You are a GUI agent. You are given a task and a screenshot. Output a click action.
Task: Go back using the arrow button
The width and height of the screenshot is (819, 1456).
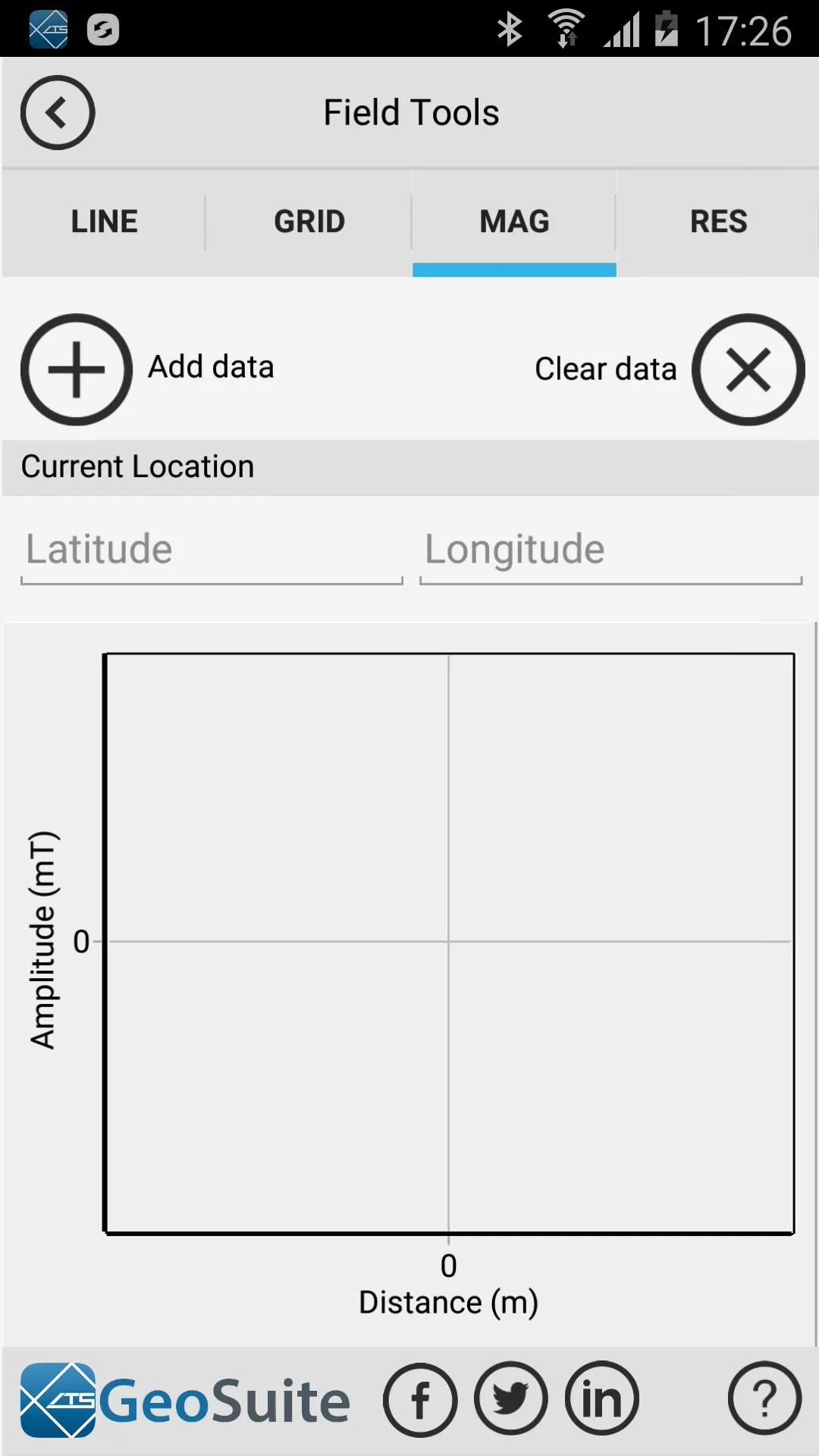[x=58, y=112]
